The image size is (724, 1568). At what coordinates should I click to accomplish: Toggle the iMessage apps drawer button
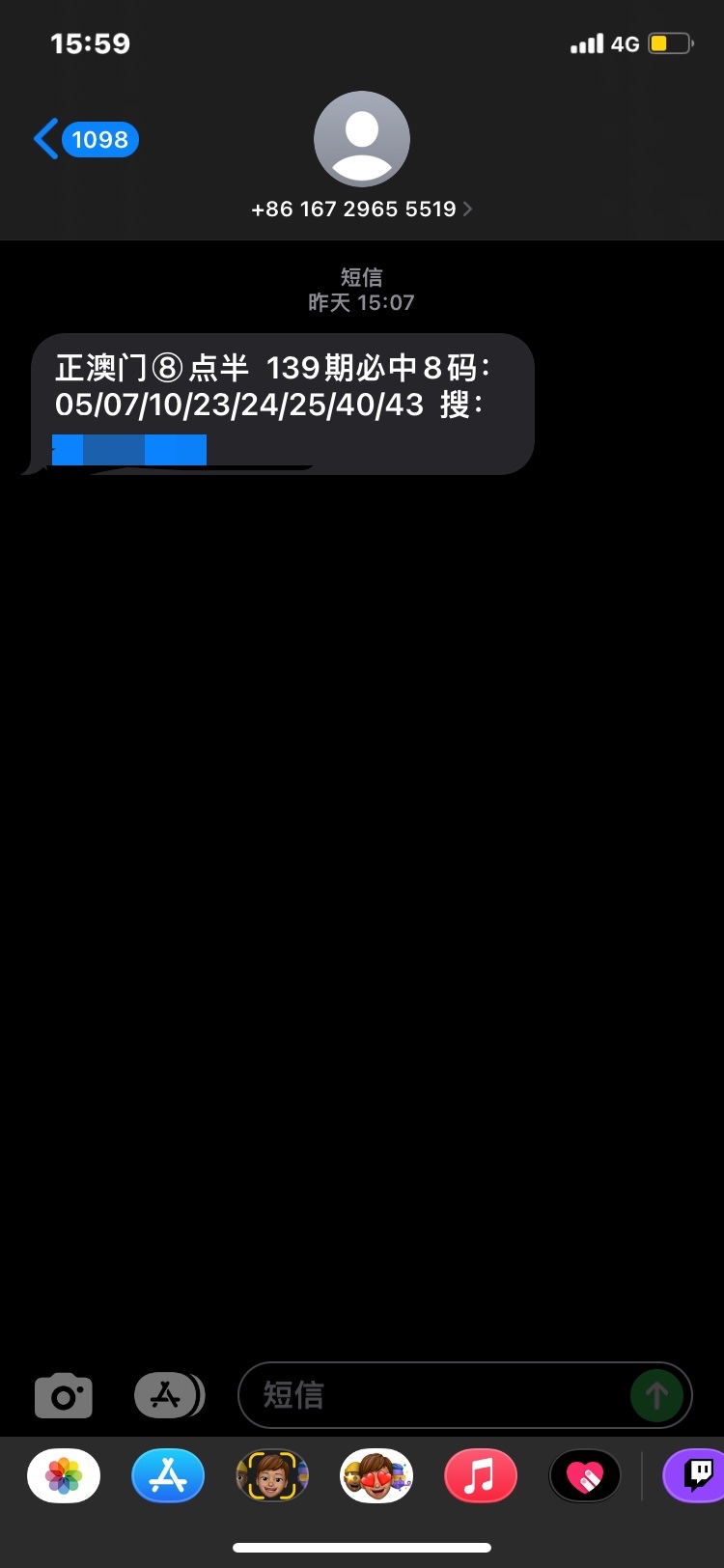[x=168, y=1395]
